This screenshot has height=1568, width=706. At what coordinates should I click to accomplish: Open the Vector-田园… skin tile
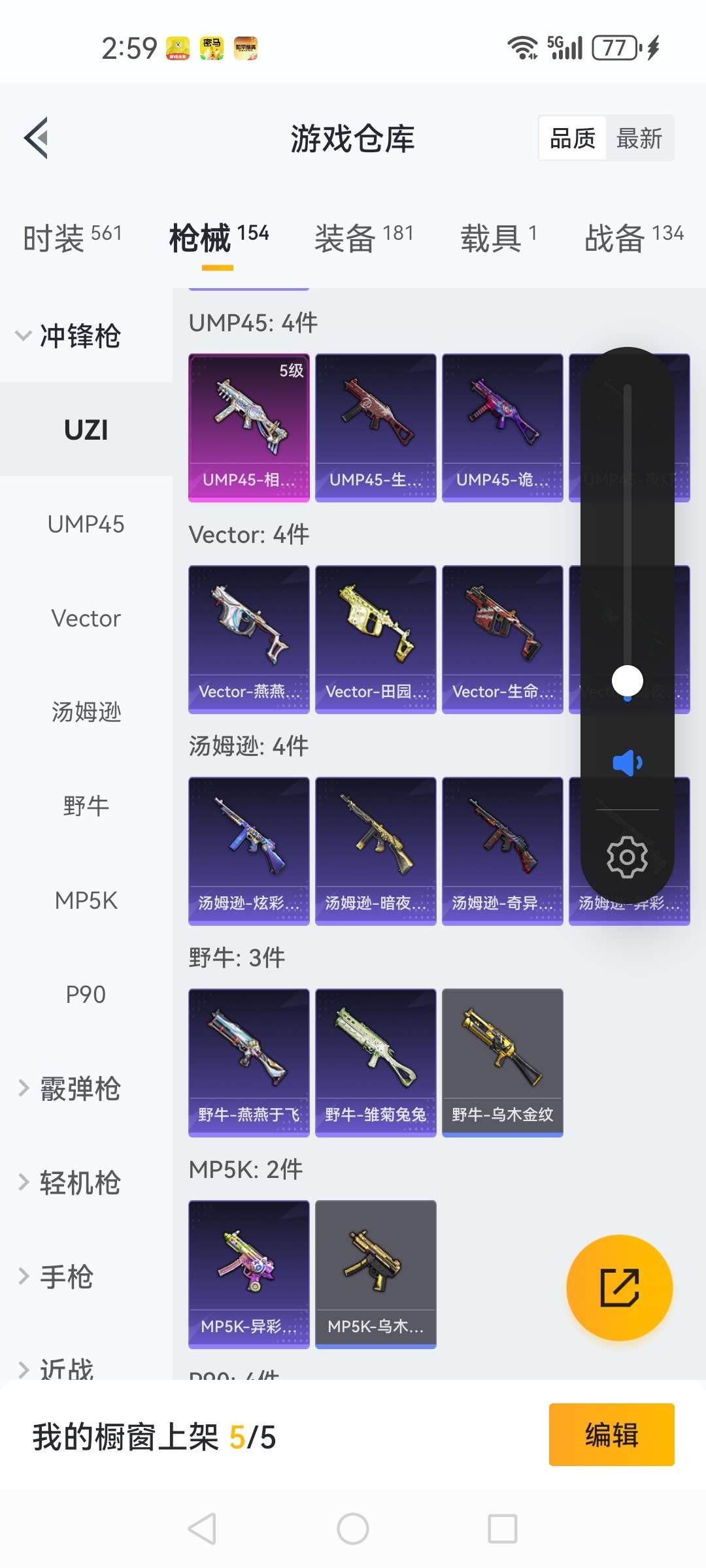coord(375,639)
